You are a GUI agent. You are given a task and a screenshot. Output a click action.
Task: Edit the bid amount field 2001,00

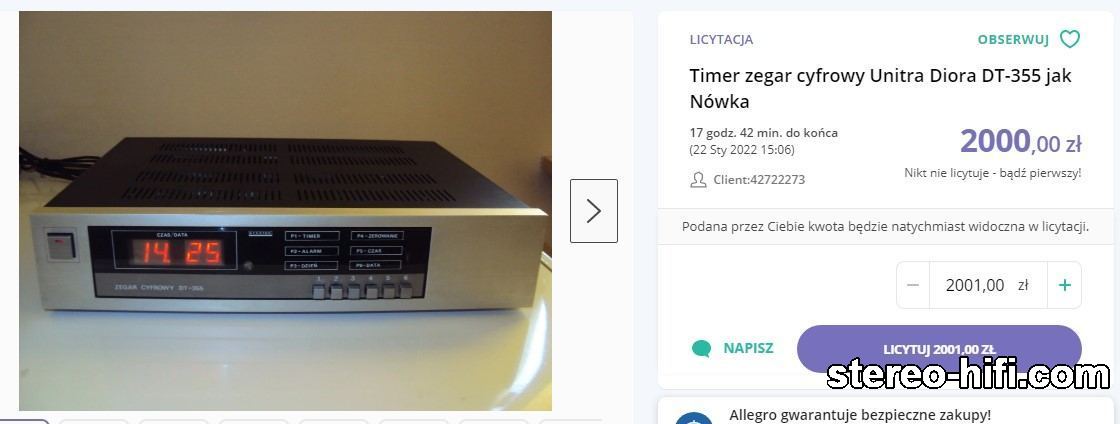[975, 285]
